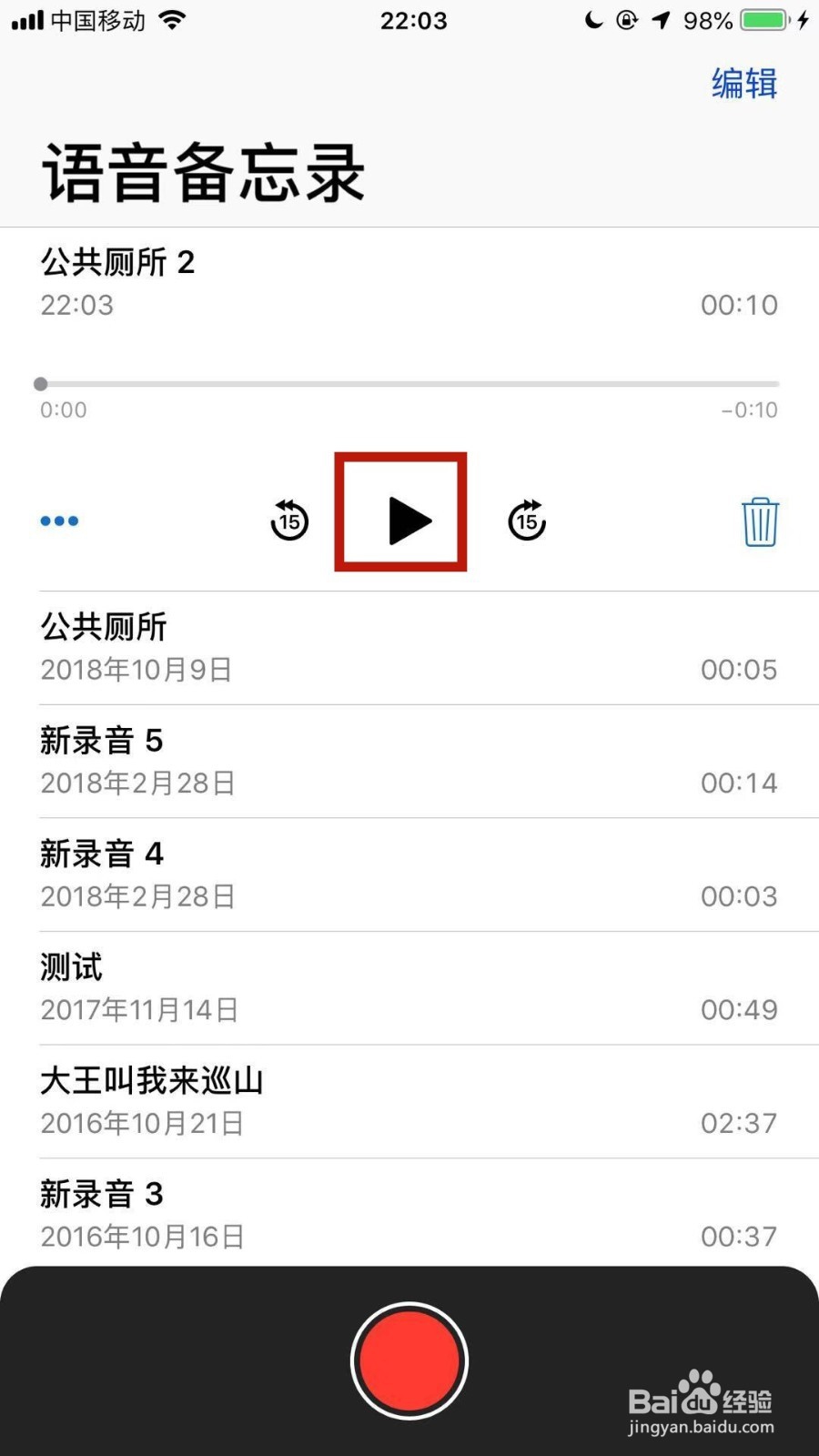Screen dimensions: 819x1456
Task: Delete the 公共厕所 2 recording
Action: pos(760,521)
